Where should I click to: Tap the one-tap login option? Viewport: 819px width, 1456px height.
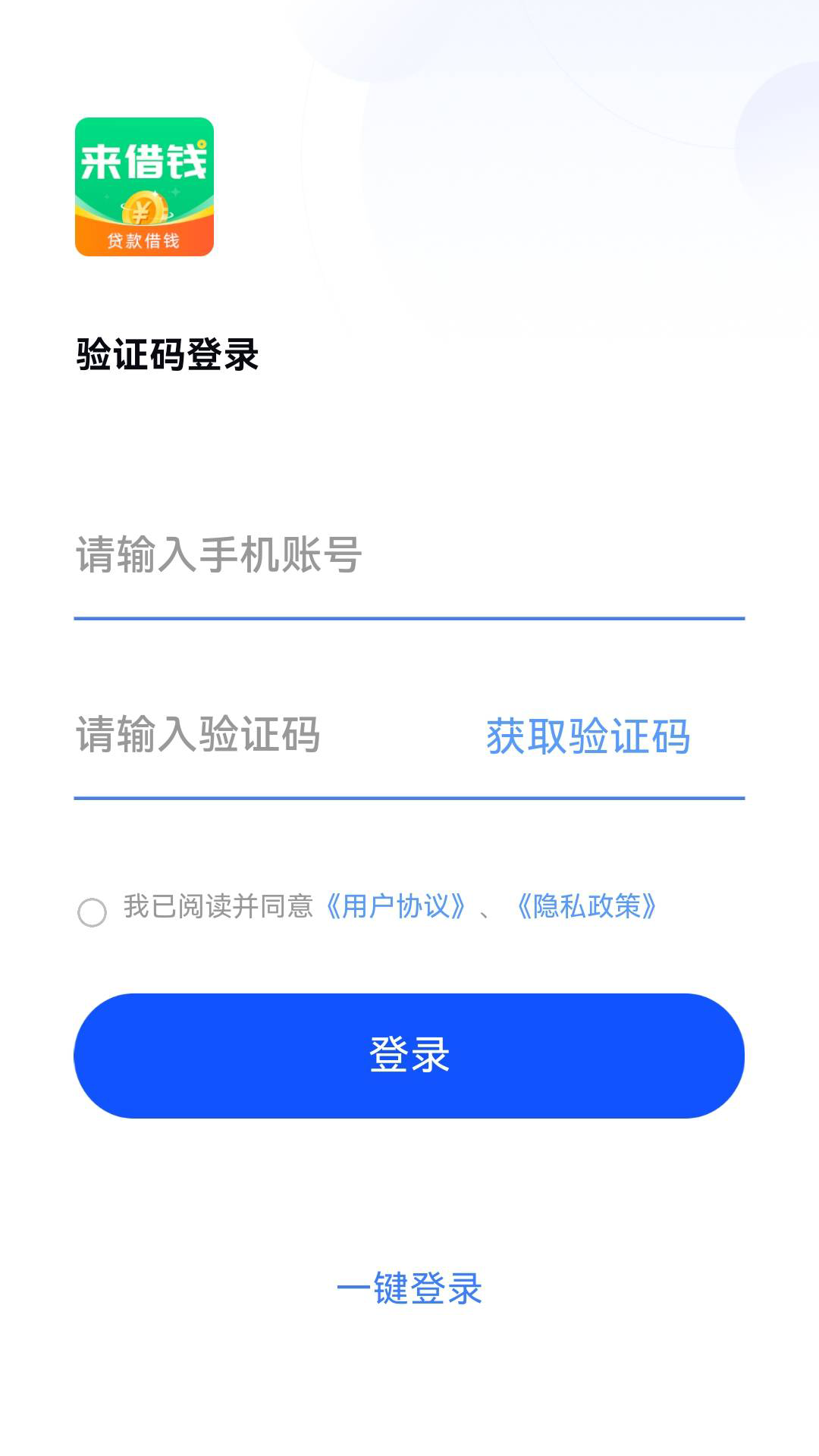(409, 1290)
